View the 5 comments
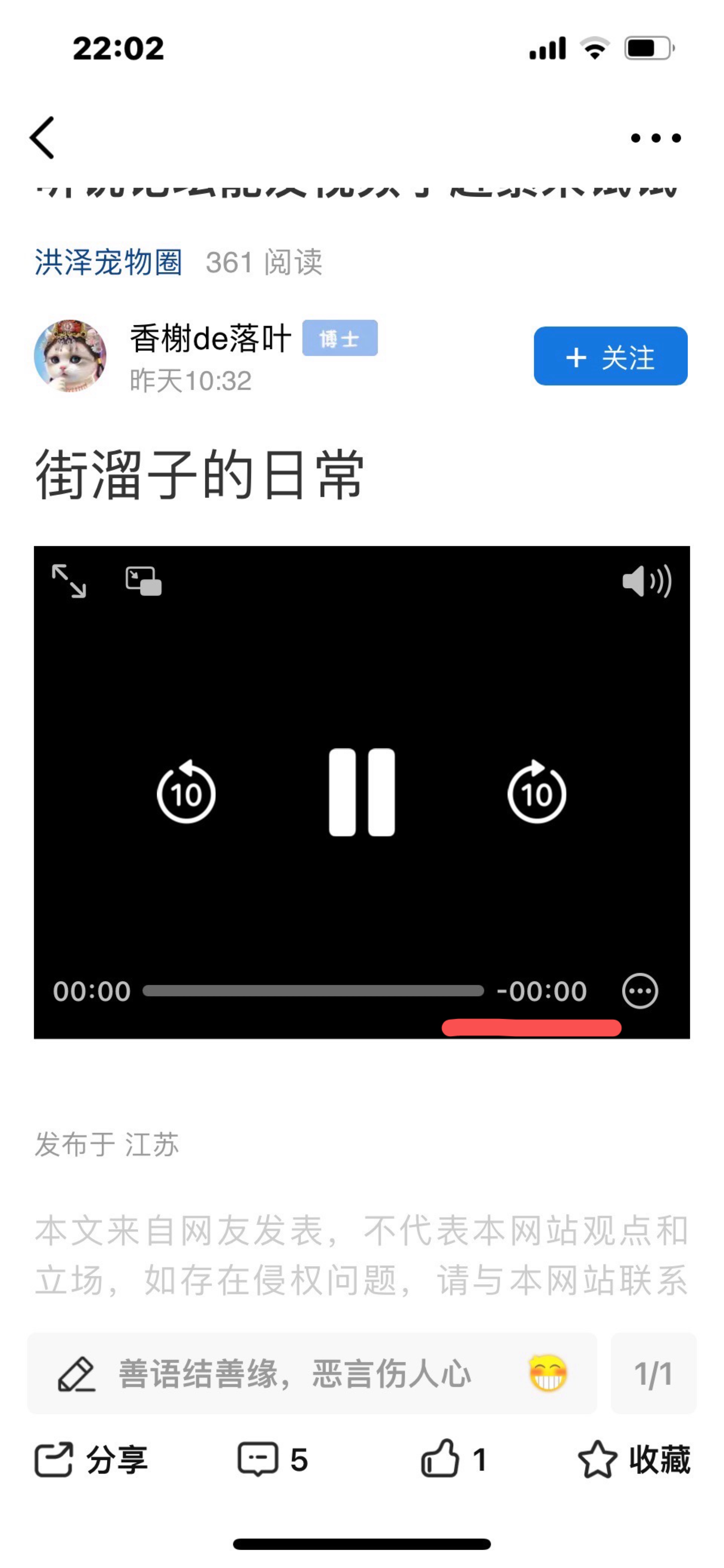Screen dimensions: 724x1568 click(273, 1460)
